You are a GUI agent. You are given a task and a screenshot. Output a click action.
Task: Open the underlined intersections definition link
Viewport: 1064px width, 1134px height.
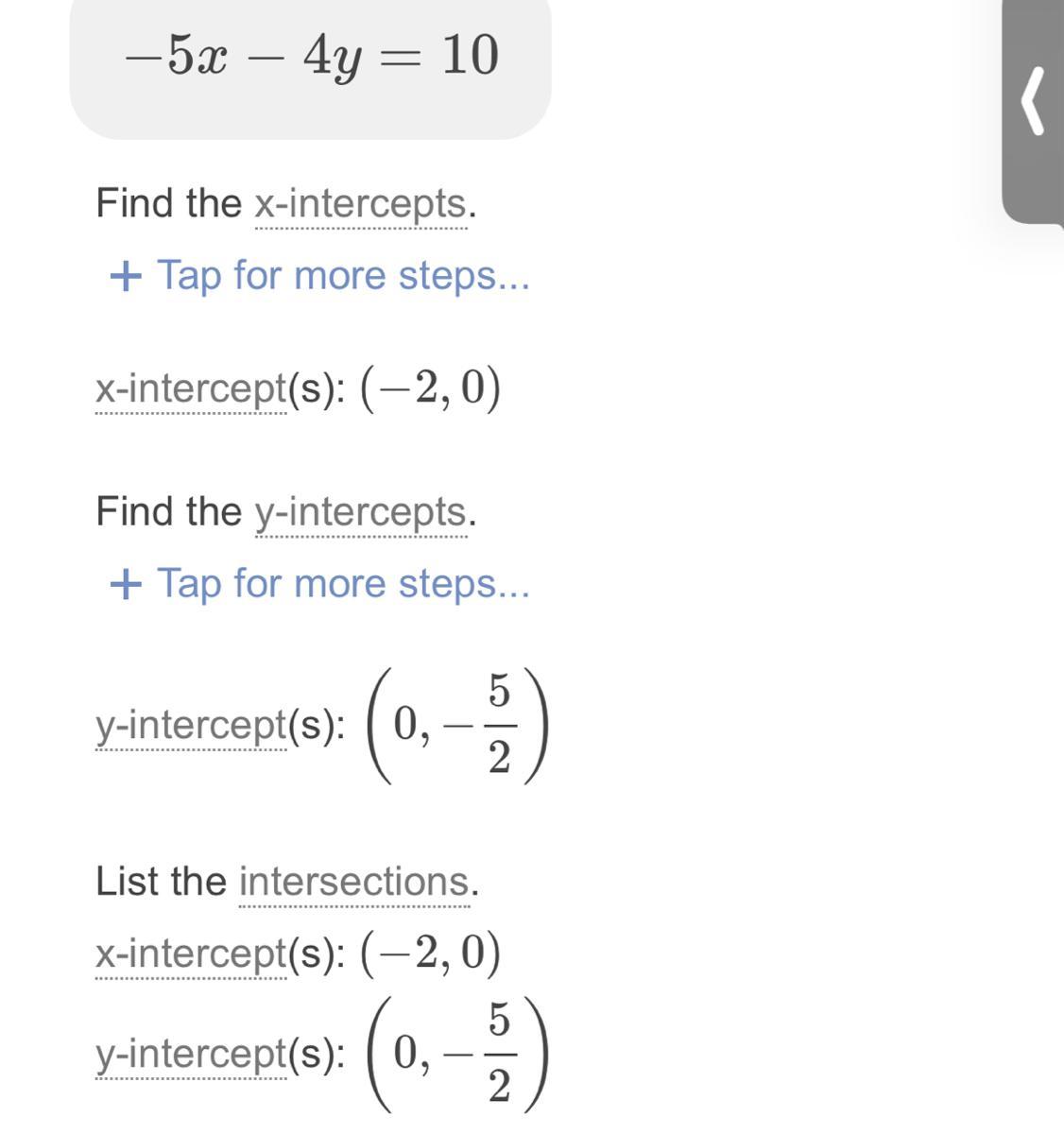point(353,883)
